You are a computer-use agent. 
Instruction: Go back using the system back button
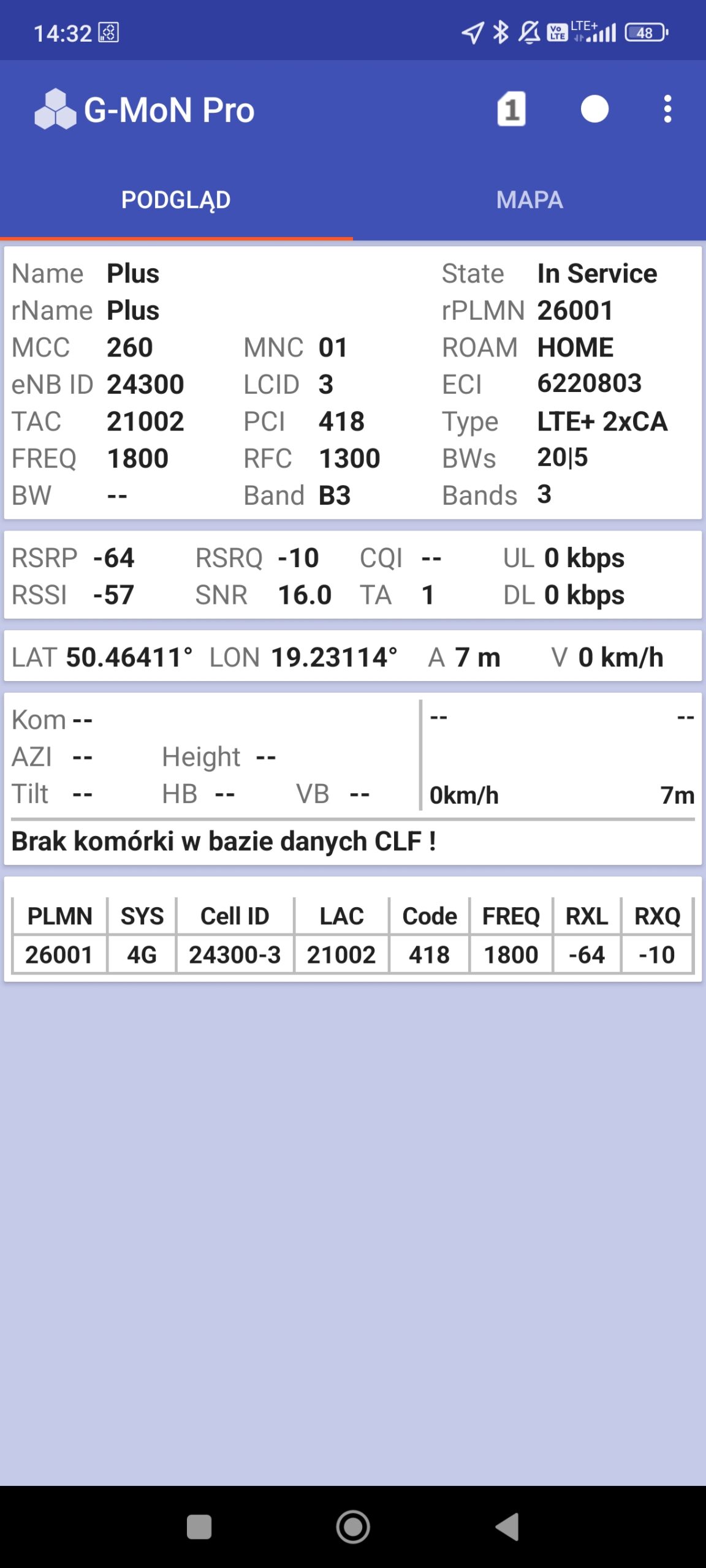[x=507, y=1526]
